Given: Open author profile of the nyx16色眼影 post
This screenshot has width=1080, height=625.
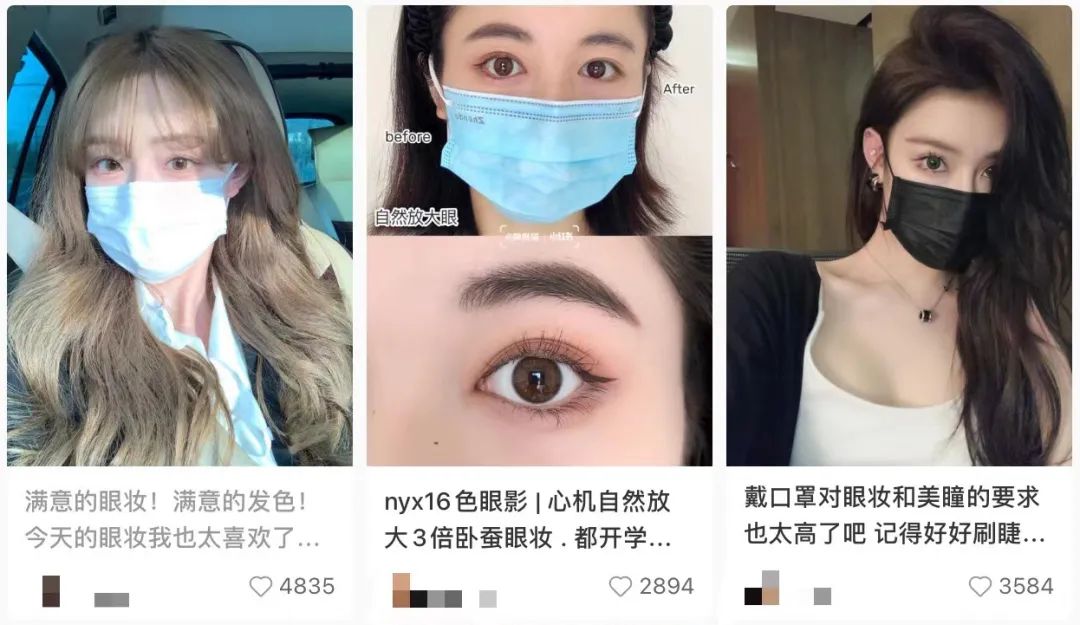Looking at the screenshot, I should 403,591.
